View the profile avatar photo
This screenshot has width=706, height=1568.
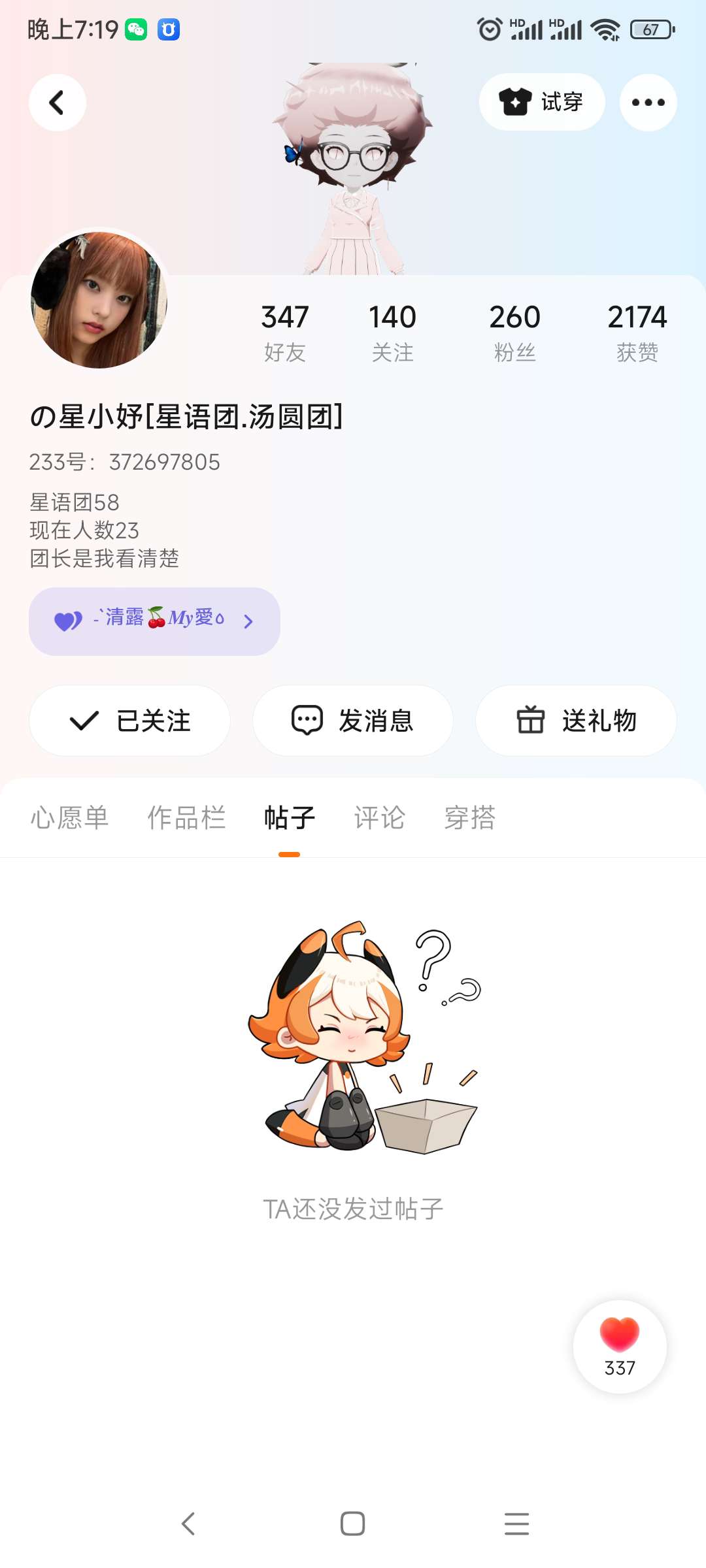click(x=99, y=300)
